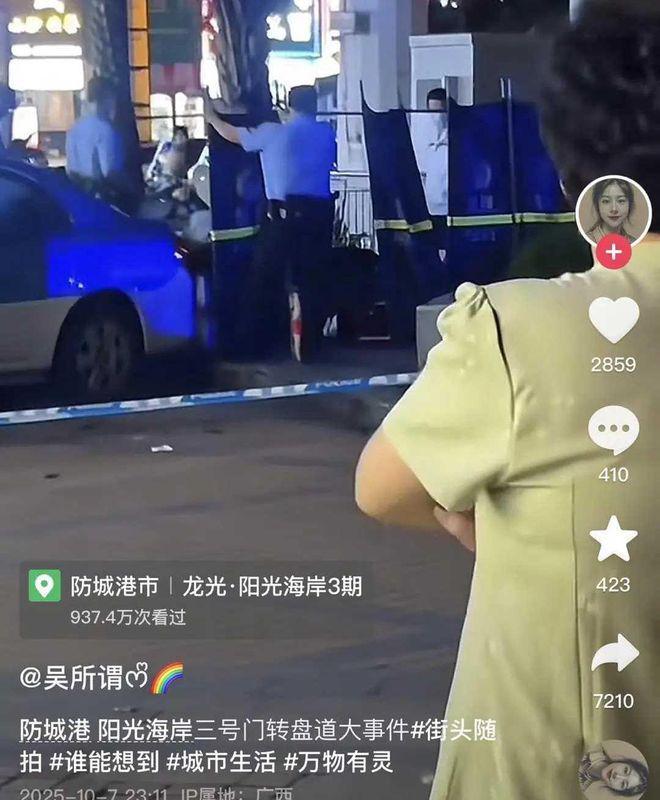Viewport: 660px width, 800px height.
Task: Open the #万物有灵 hashtag
Action: click(x=339, y=761)
